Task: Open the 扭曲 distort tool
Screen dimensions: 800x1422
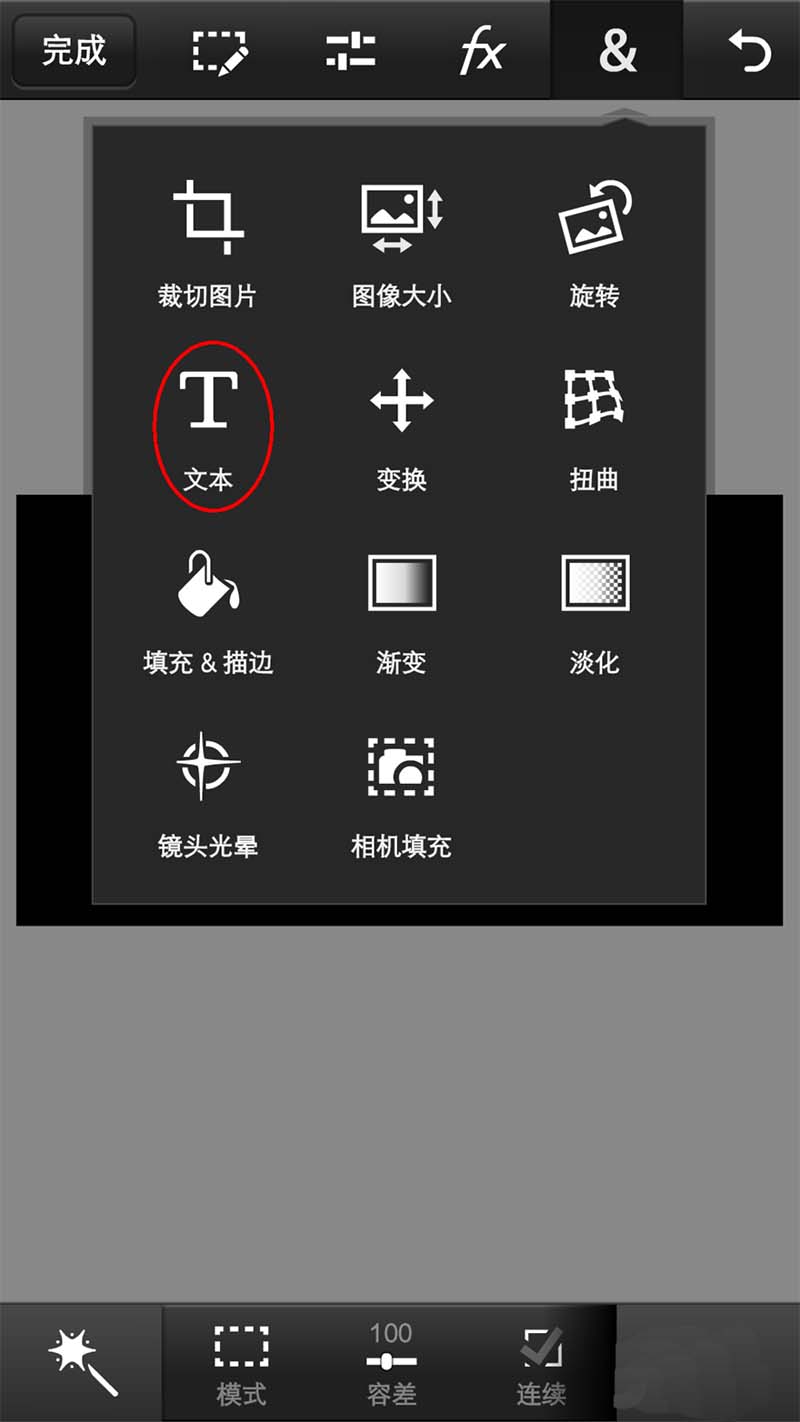Action: [x=594, y=427]
